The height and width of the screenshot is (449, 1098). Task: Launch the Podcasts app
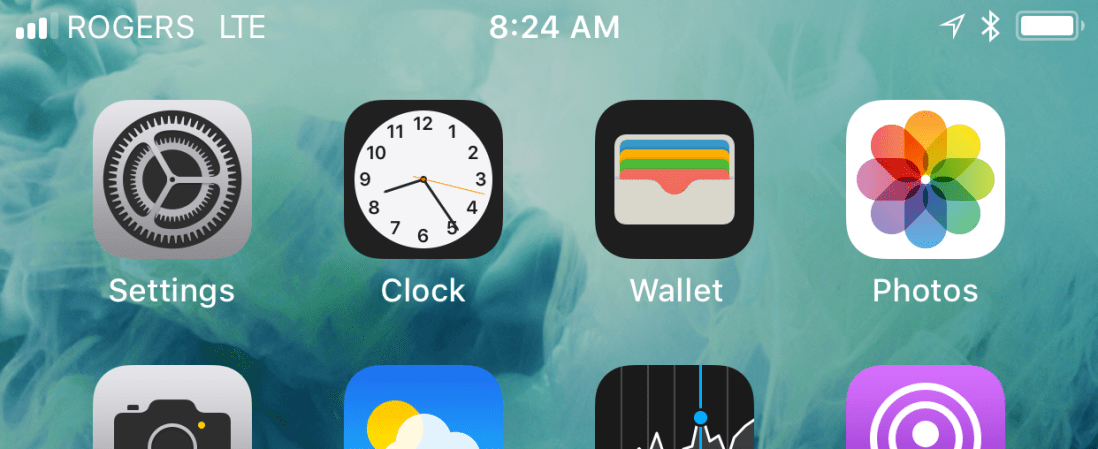coord(925,410)
